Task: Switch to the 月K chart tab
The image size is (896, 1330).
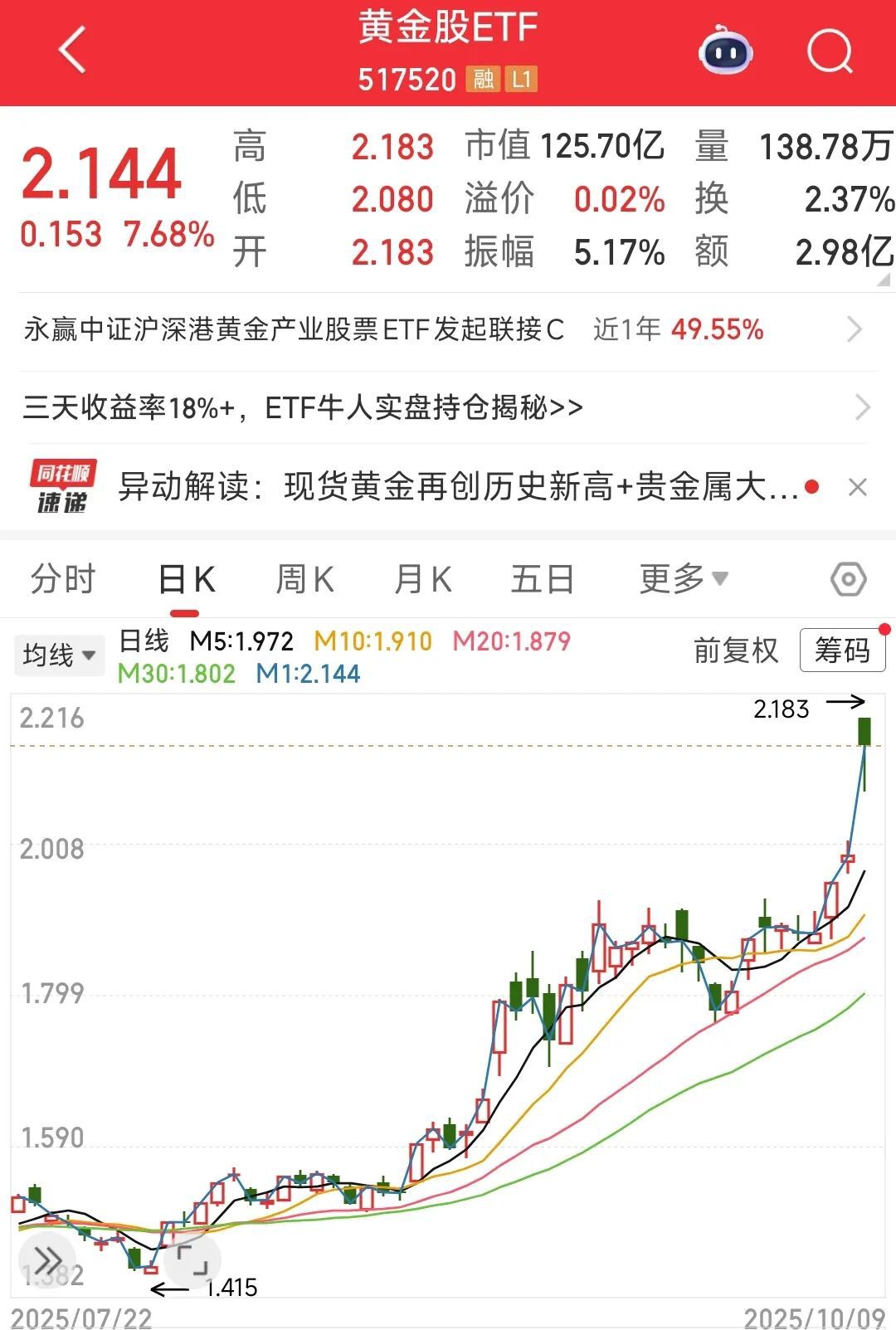Action: click(x=423, y=579)
